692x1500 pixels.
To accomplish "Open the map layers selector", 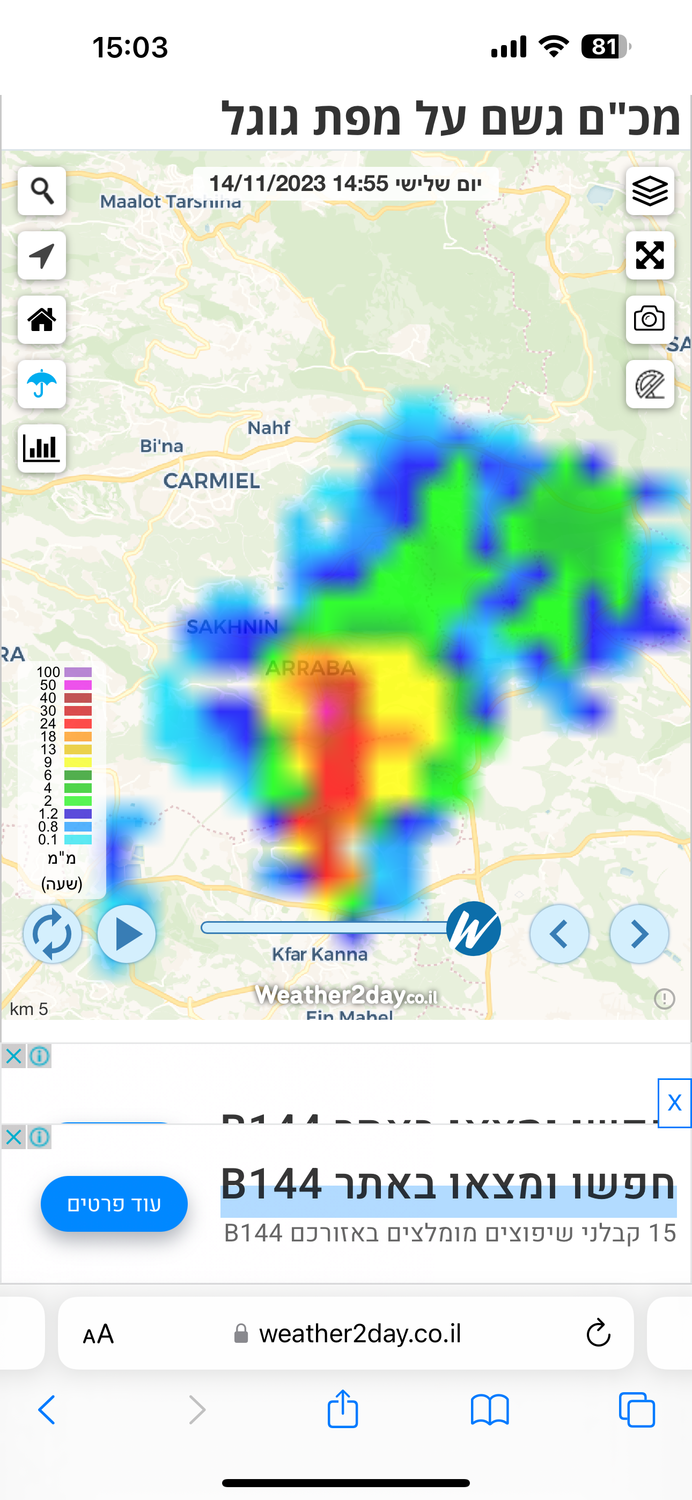I will point(650,191).
